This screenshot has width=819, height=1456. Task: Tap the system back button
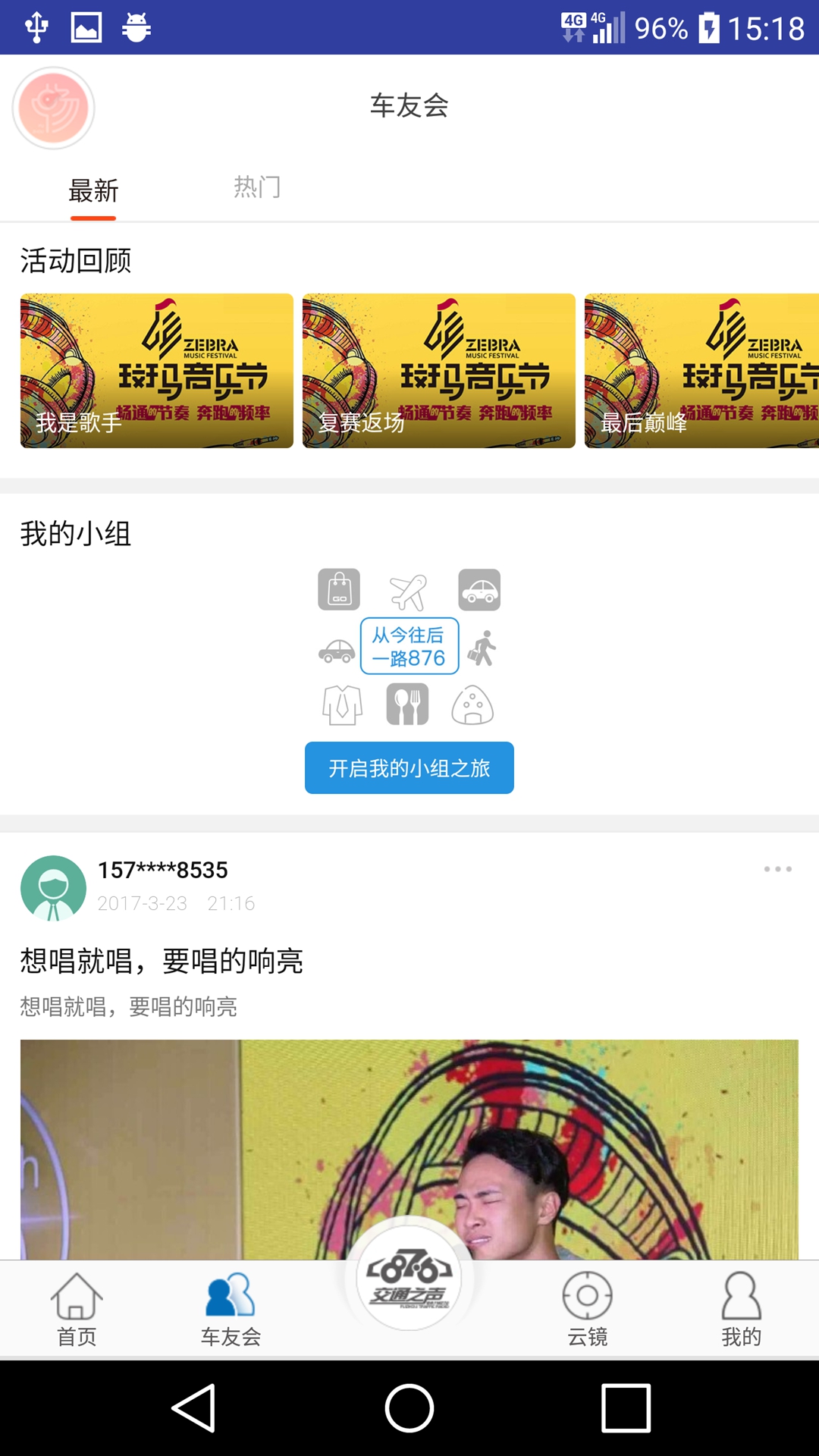point(193,1408)
